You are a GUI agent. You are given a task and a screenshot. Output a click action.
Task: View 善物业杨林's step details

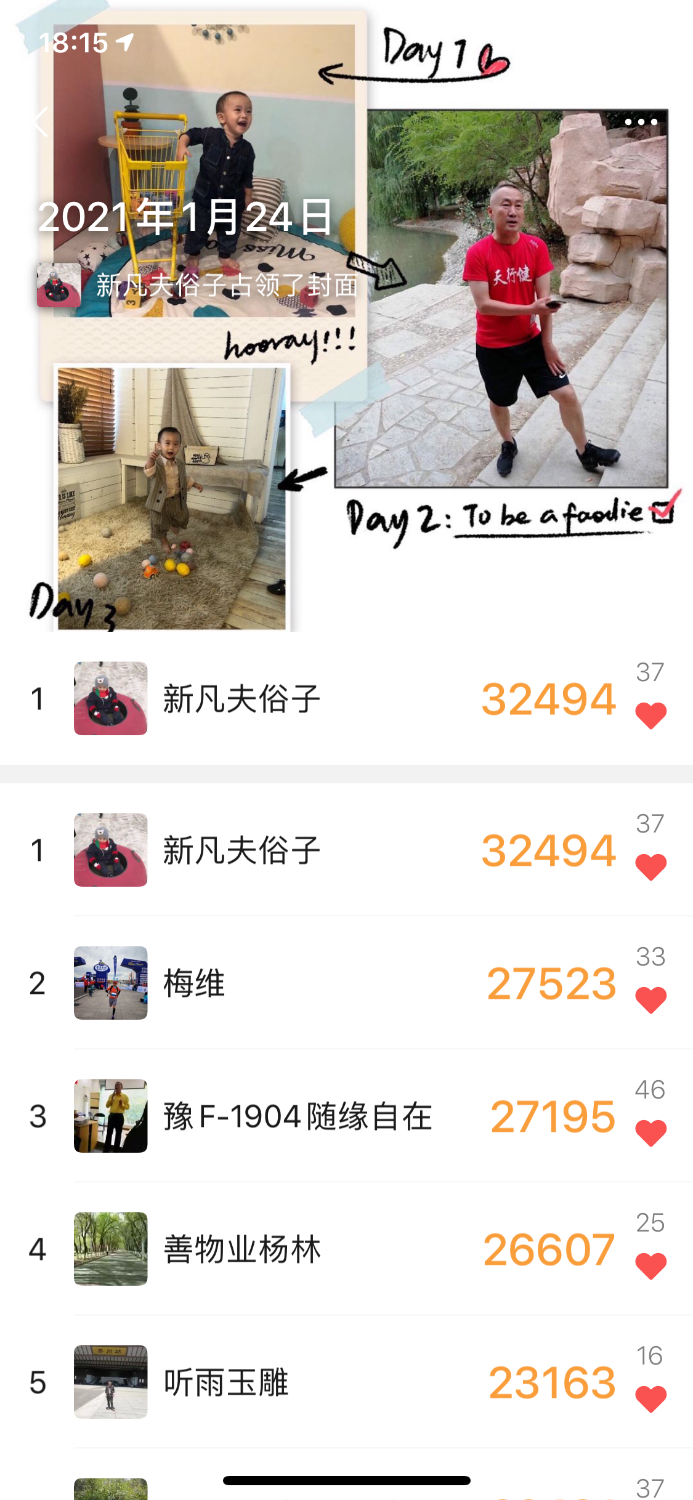click(300, 1249)
